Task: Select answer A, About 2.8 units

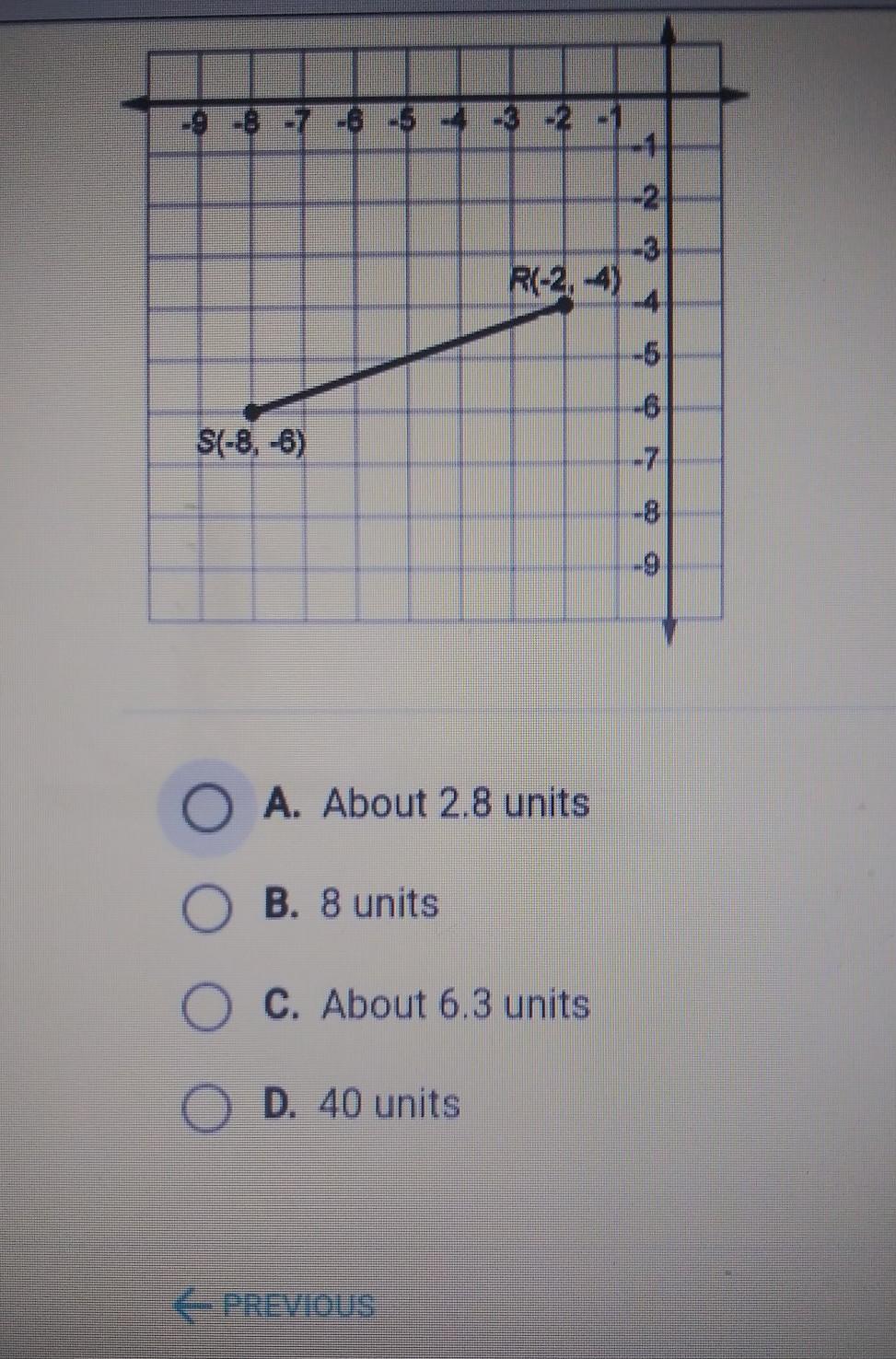Action: (x=207, y=809)
